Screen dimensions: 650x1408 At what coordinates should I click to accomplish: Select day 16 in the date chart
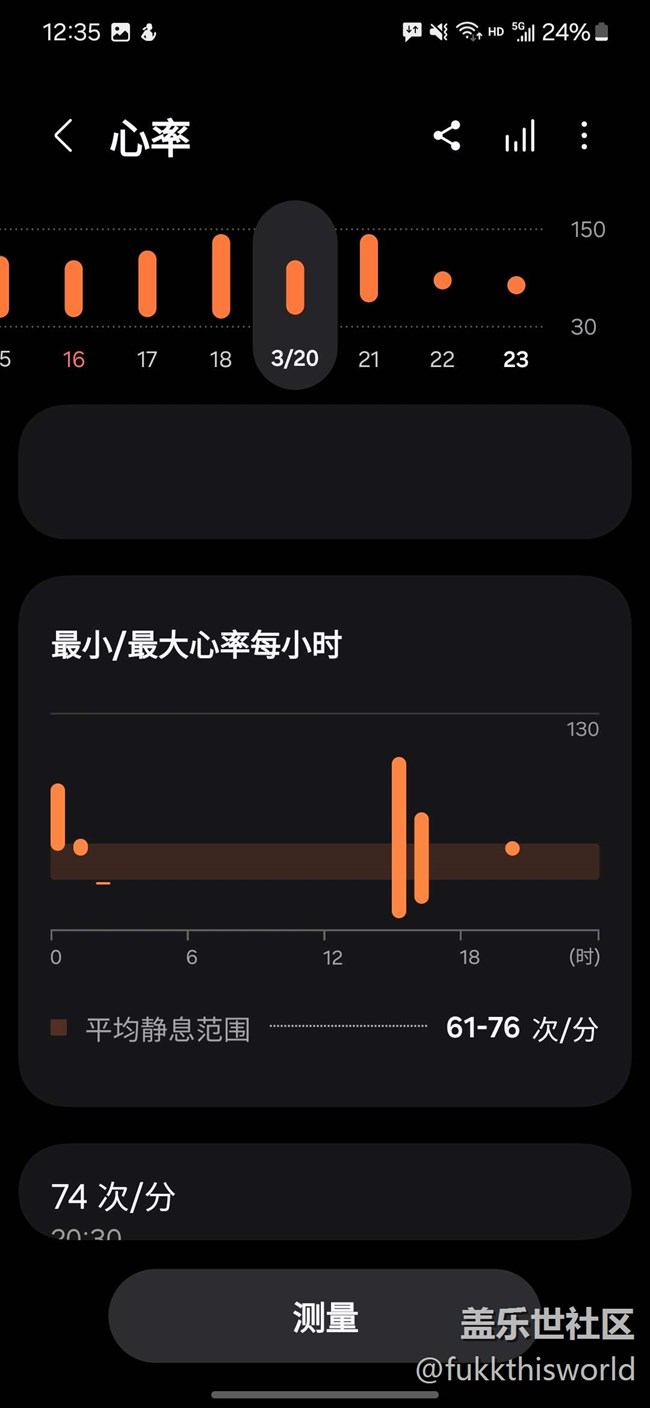coord(74,300)
